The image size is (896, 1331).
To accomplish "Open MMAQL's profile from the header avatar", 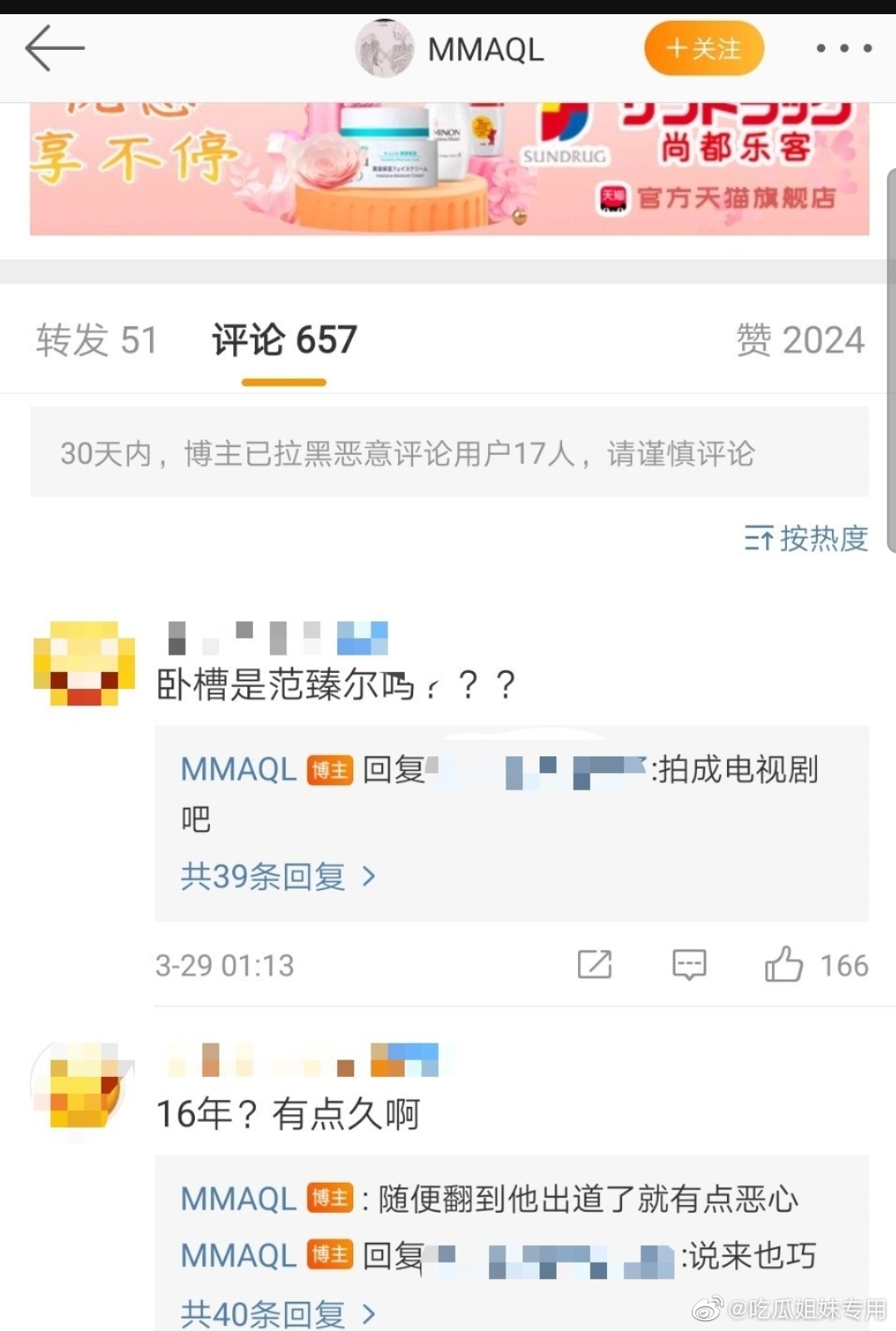I will 384,49.
